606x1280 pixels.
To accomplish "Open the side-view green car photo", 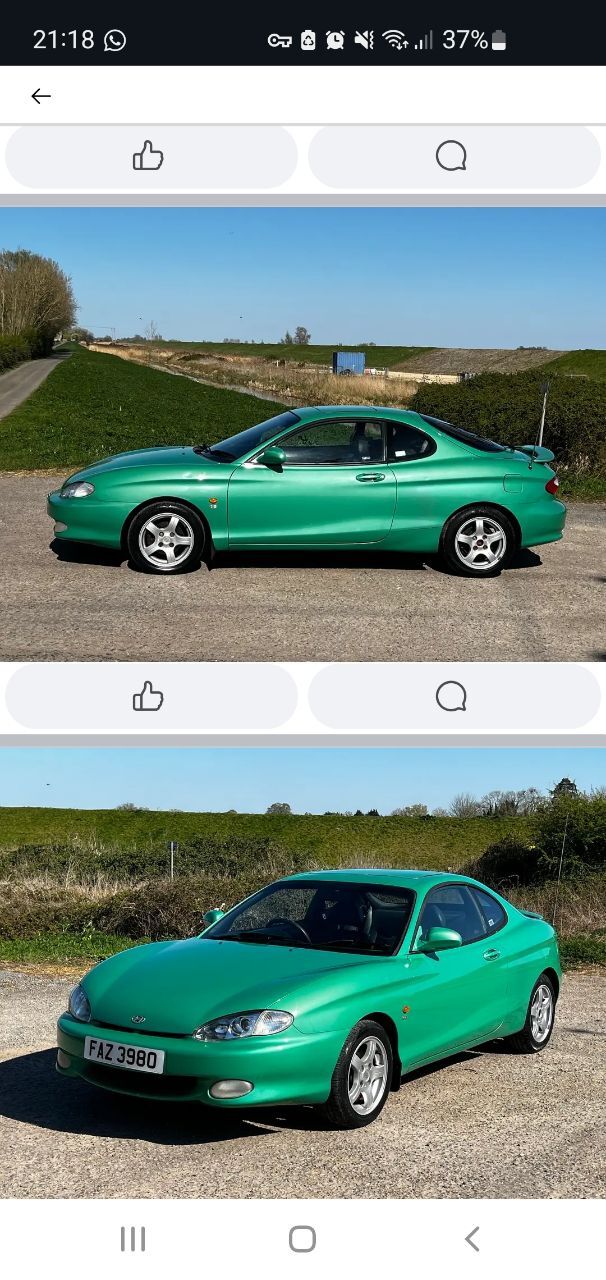I will pyautogui.click(x=303, y=434).
